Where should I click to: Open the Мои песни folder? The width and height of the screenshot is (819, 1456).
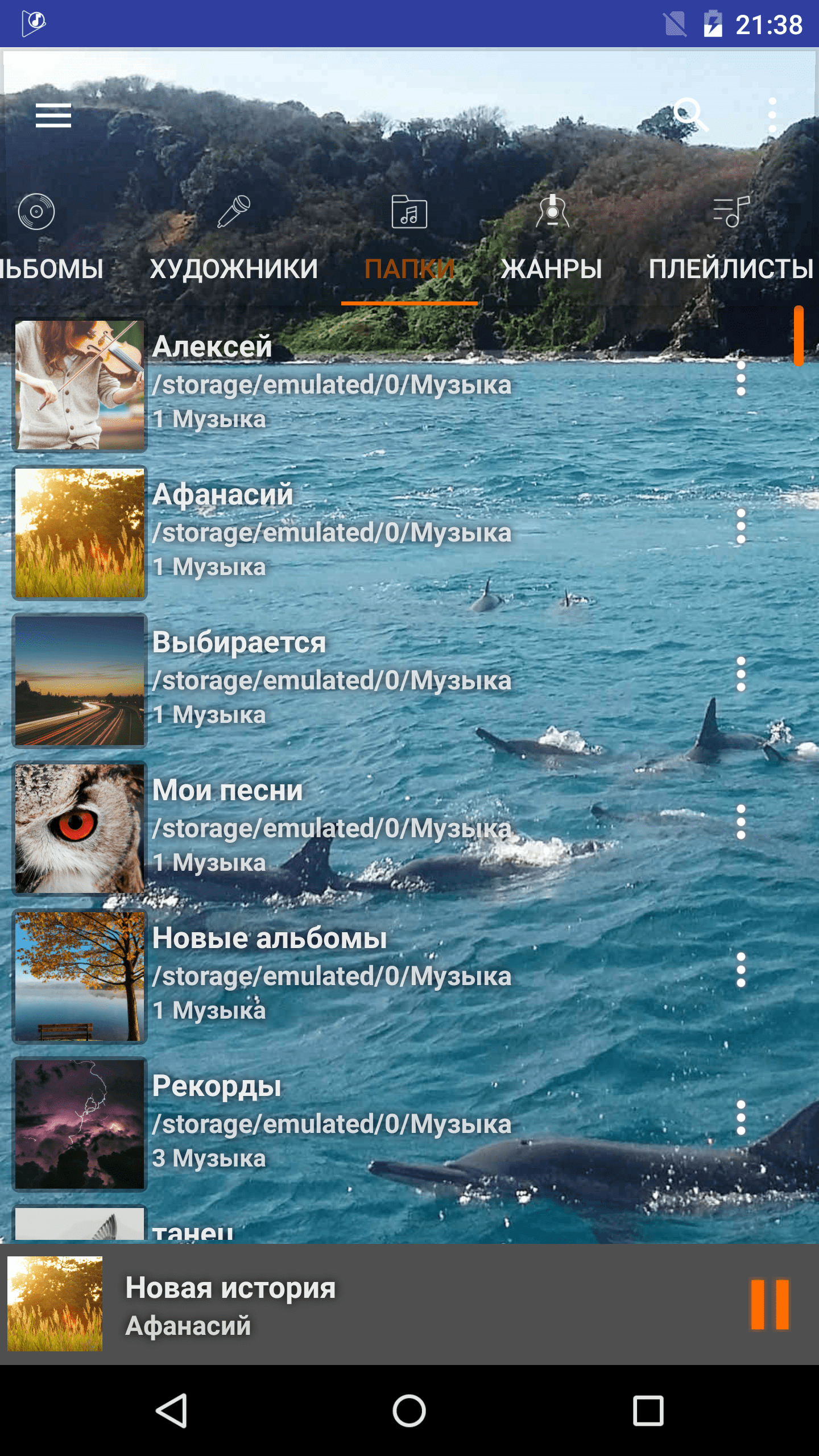click(x=364, y=828)
